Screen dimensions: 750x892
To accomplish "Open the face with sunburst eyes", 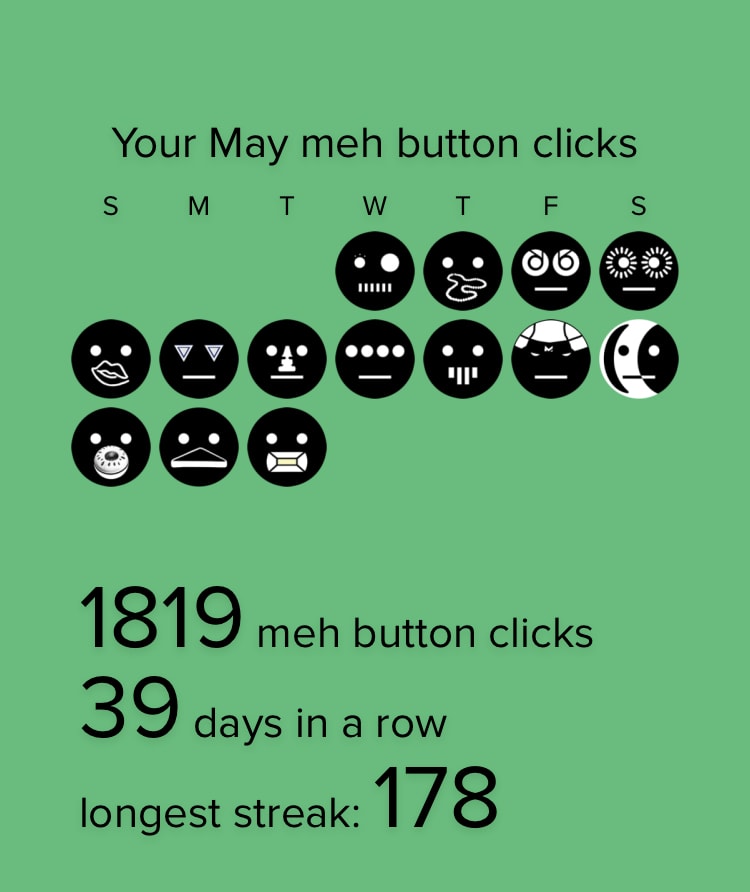I will 639,271.
